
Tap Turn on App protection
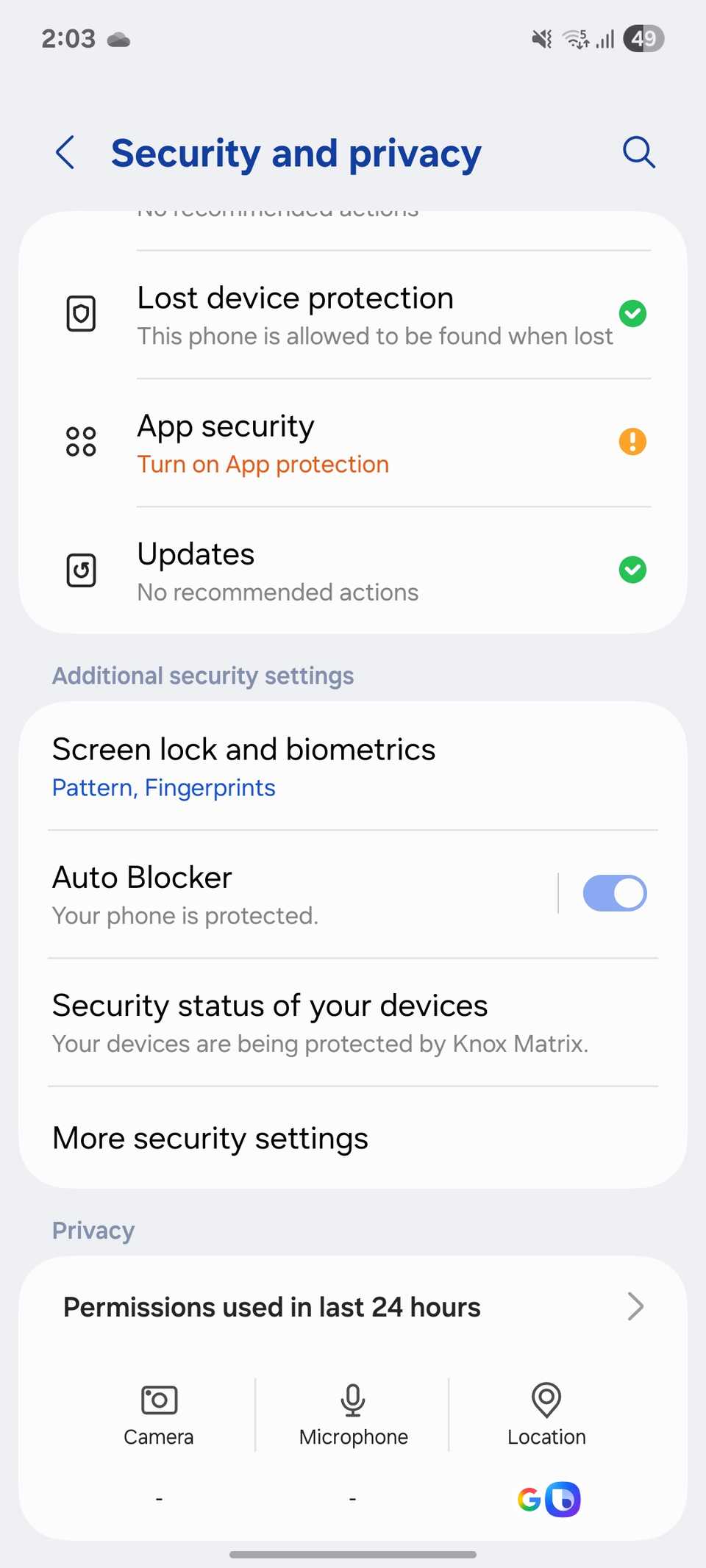click(263, 464)
